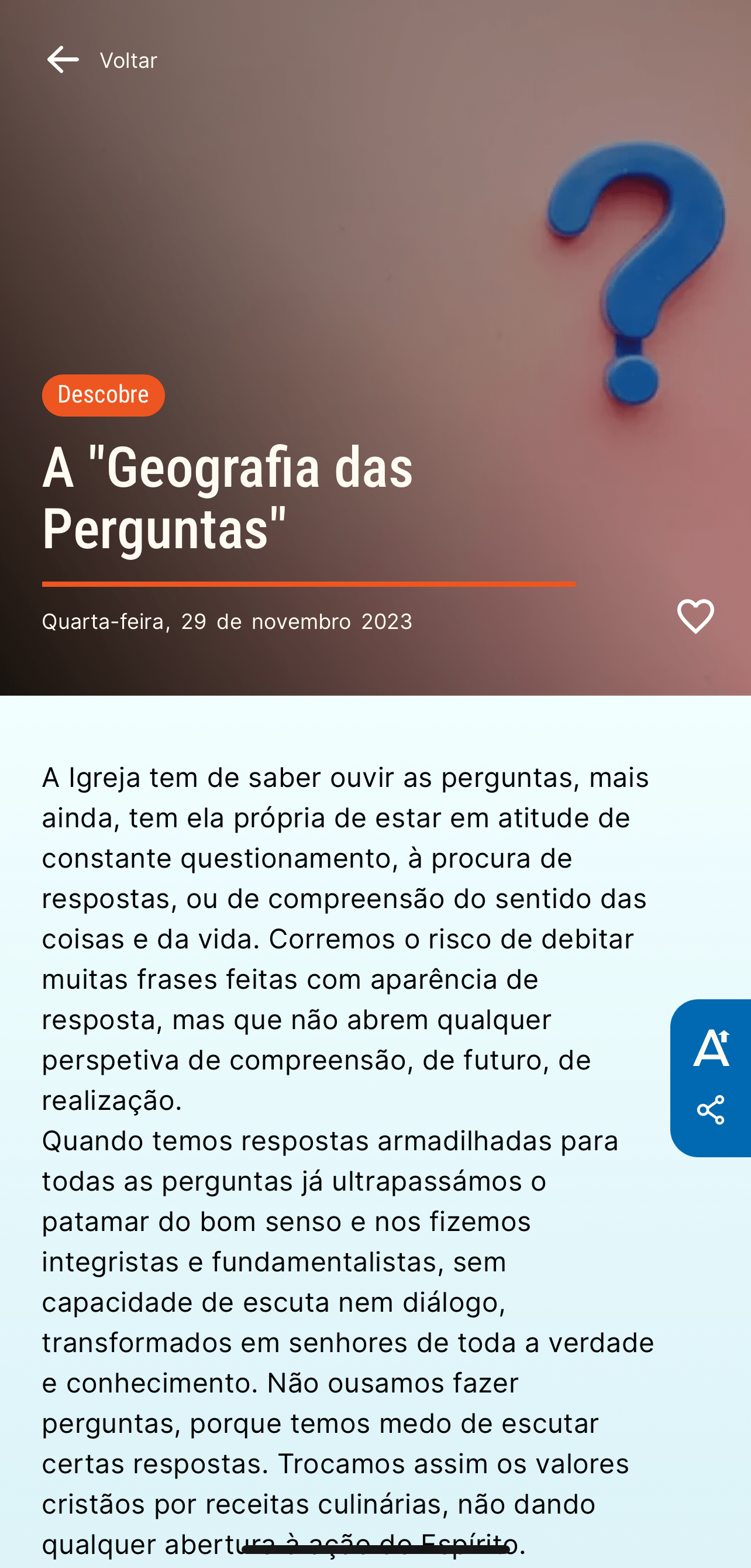Share this article
The height and width of the screenshot is (1568, 751).
[x=710, y=1110]
